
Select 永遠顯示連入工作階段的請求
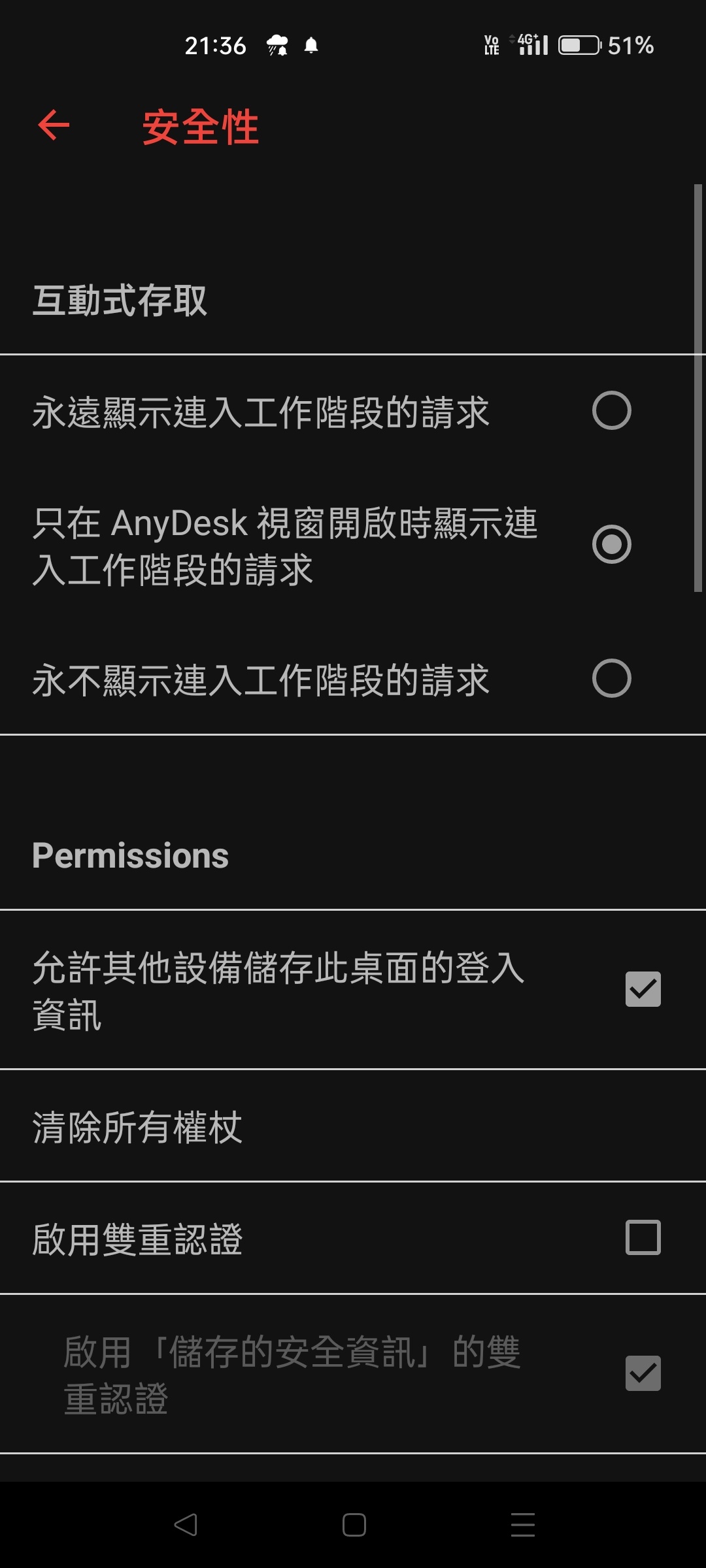tap(611, 411)
